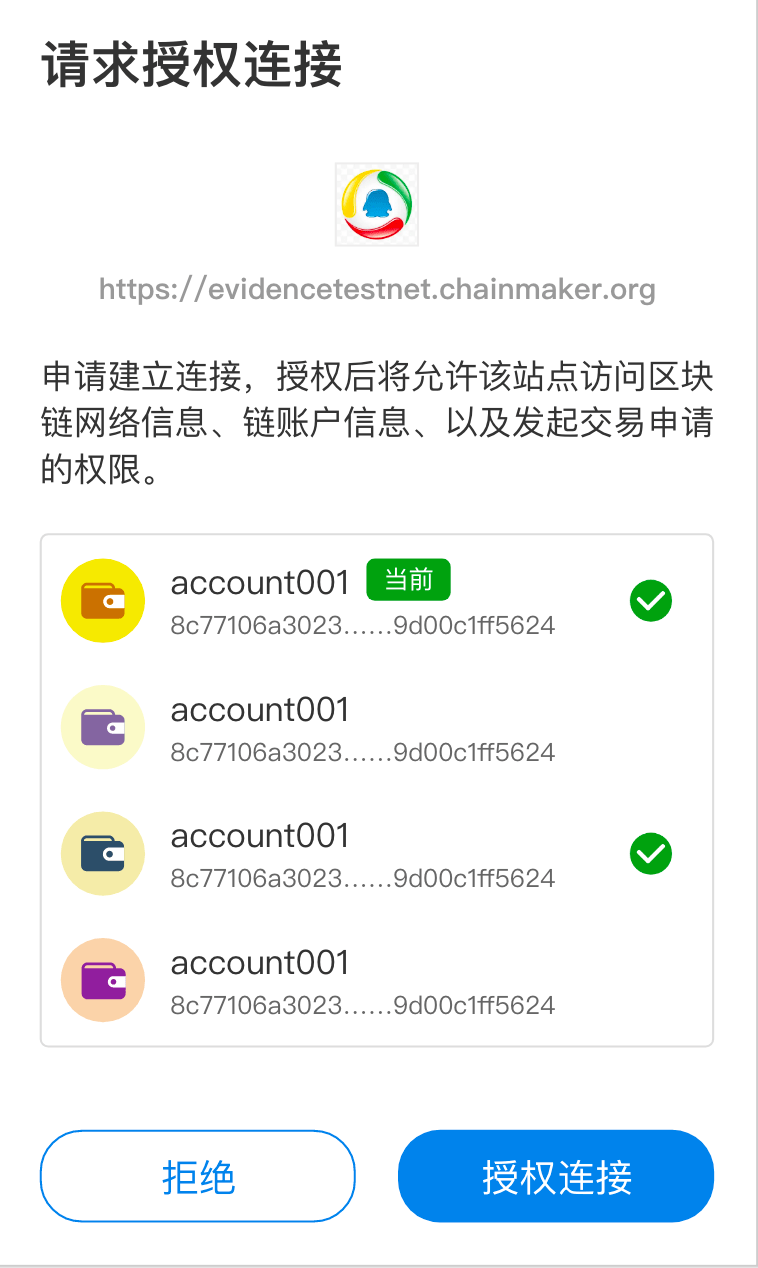The height and width of the screenshot is (1268, 758).
Task: Select the account001 row with light purple wallet
Action: pos(376,727)
